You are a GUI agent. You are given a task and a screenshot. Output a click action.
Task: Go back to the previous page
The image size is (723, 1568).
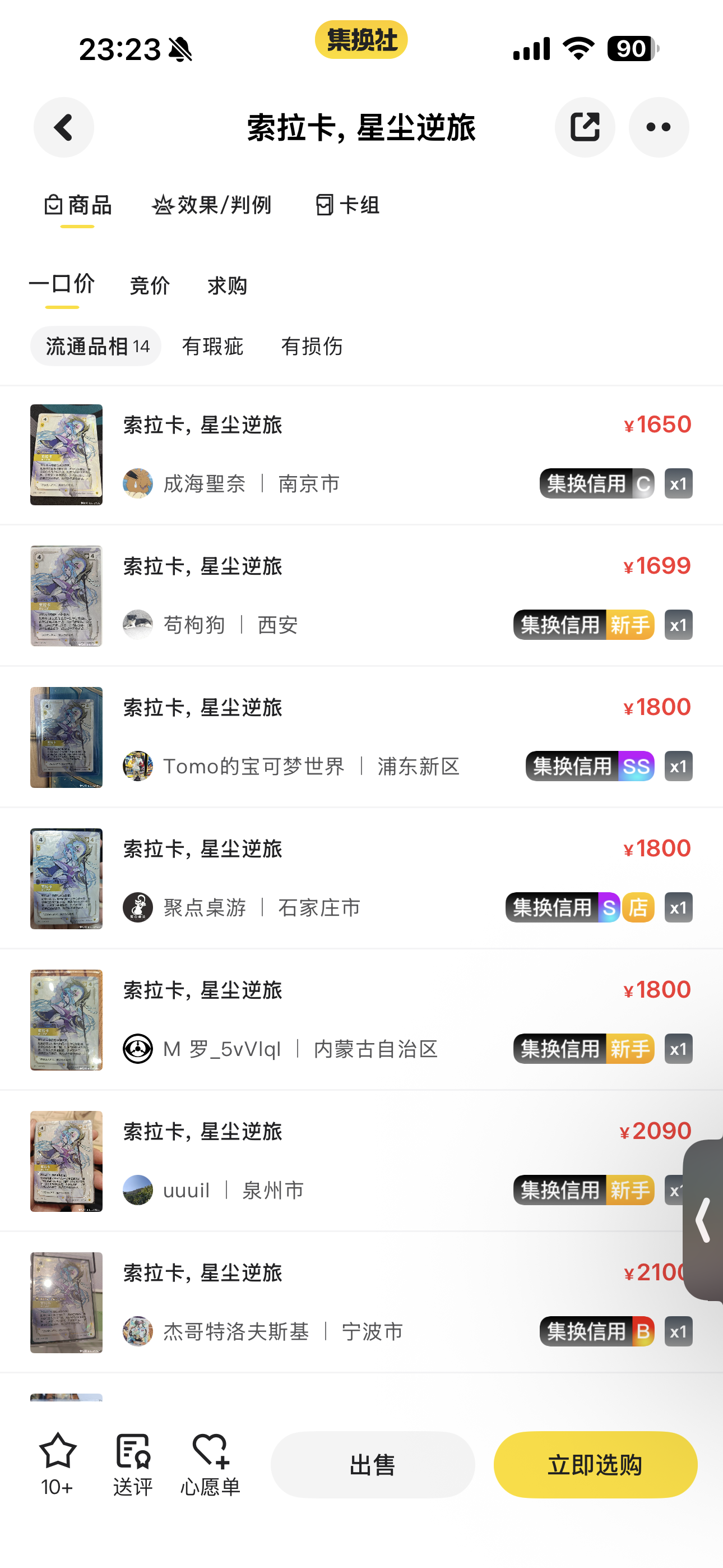(63, 127)
